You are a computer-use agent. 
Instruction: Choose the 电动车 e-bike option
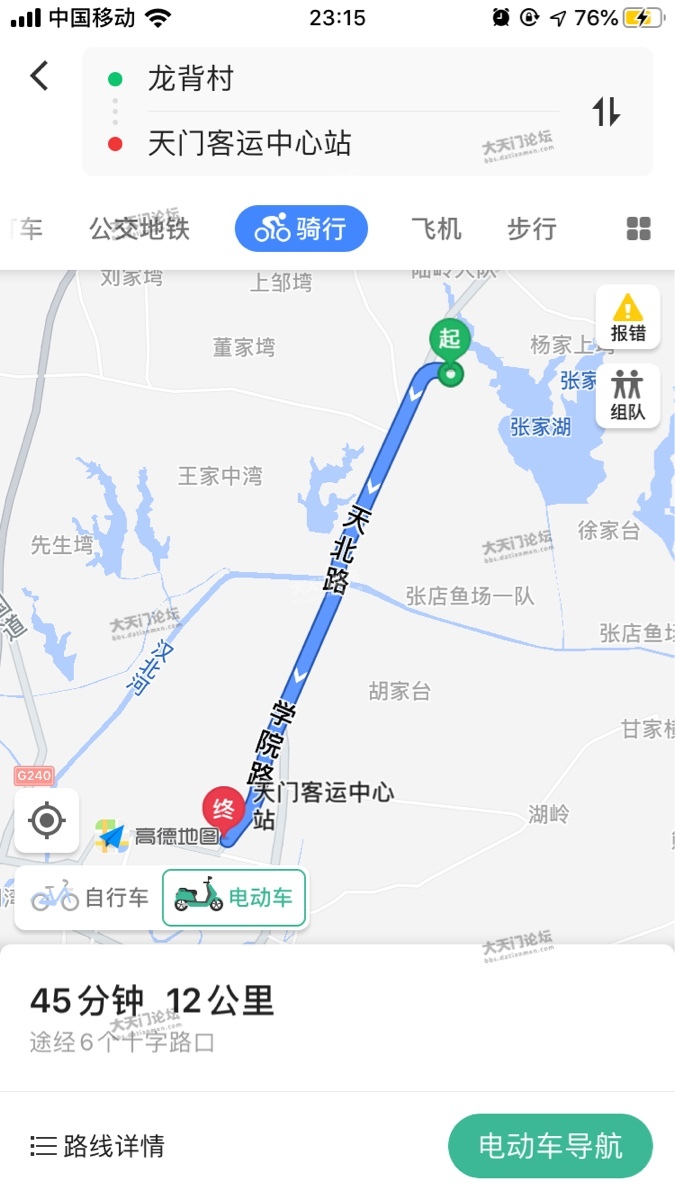[234, 897]
